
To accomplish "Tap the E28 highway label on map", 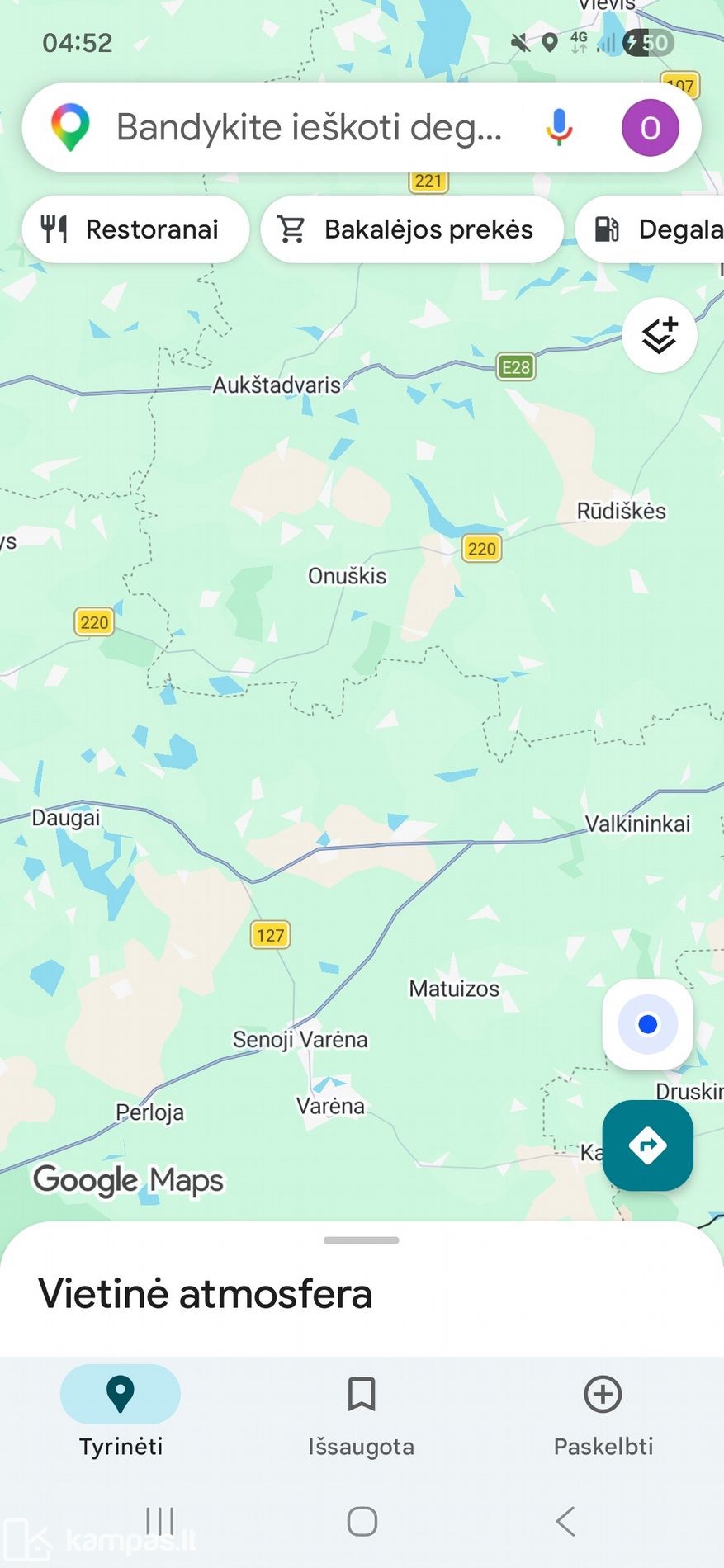I will point(514,366).
